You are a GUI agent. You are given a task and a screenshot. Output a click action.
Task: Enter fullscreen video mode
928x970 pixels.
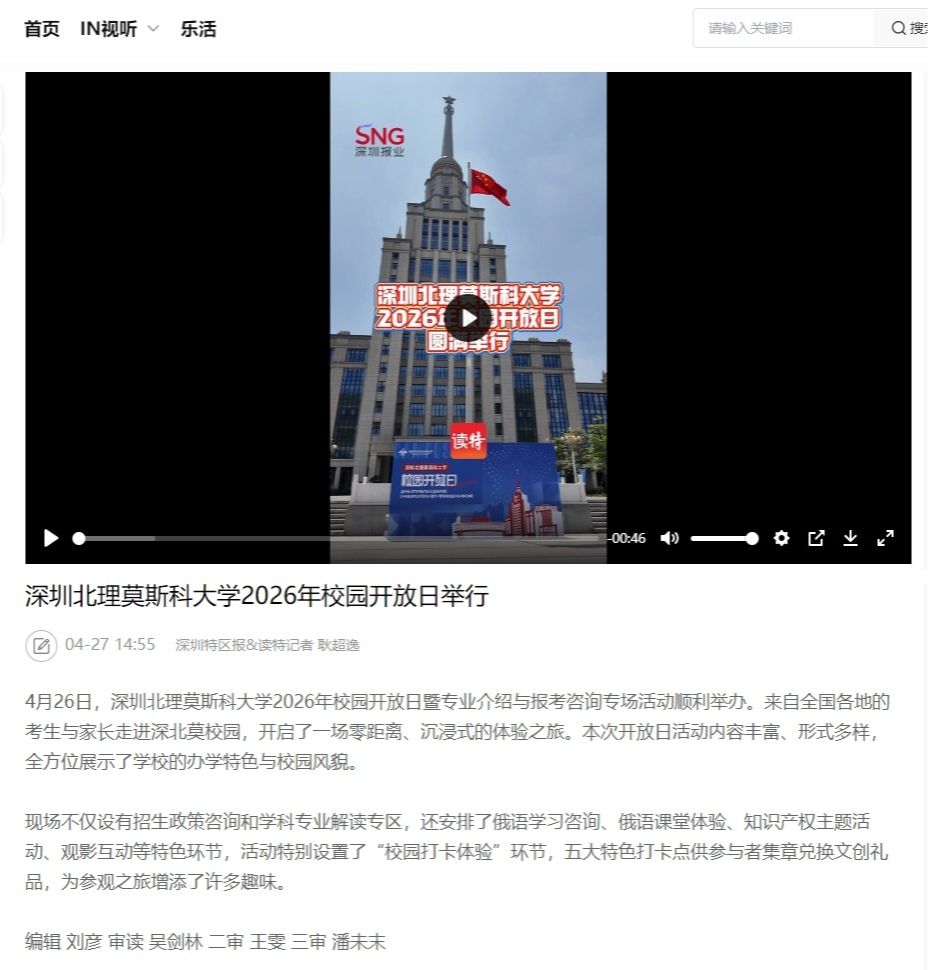point(885,538)
